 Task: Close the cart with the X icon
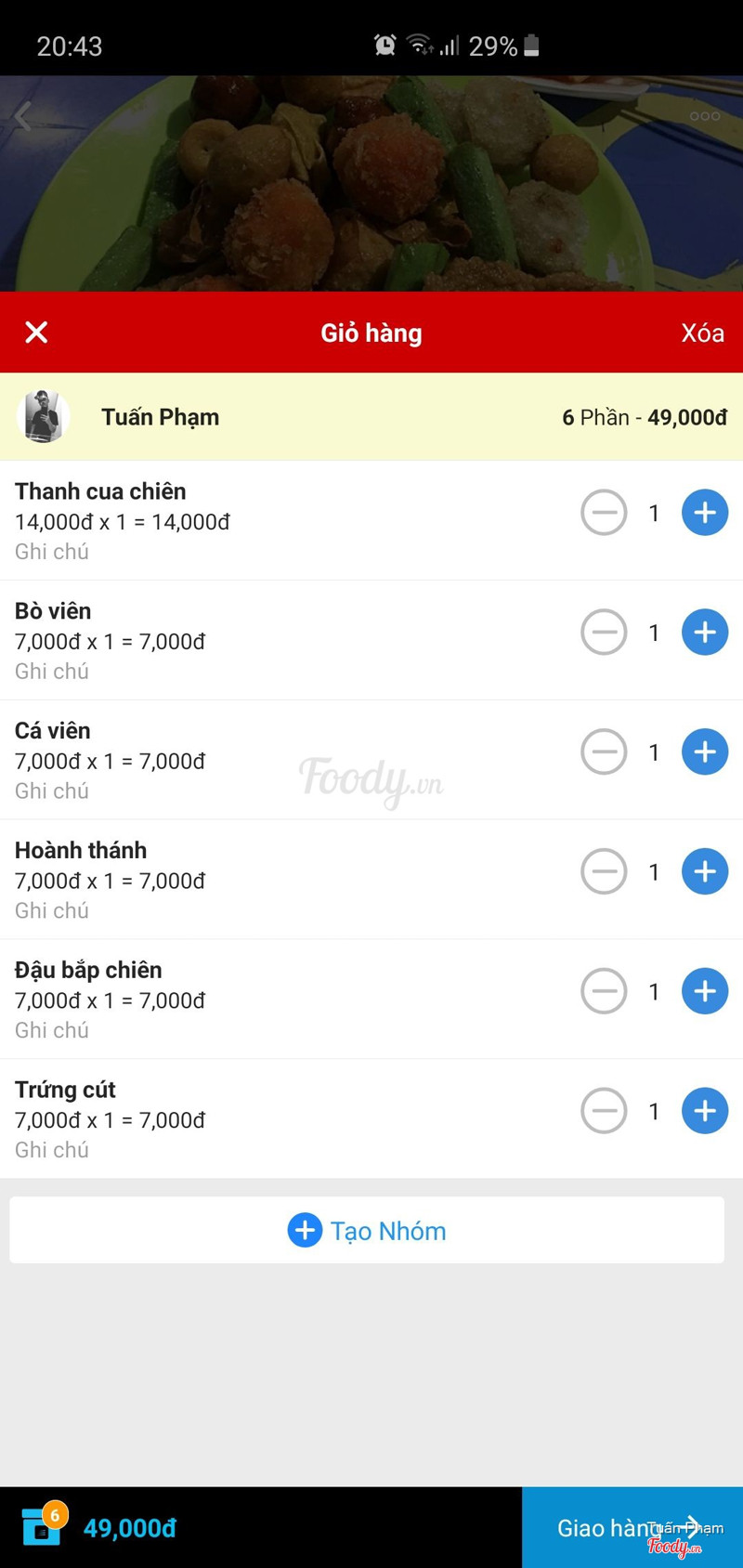pyautogui.click(x=36, y=333)
